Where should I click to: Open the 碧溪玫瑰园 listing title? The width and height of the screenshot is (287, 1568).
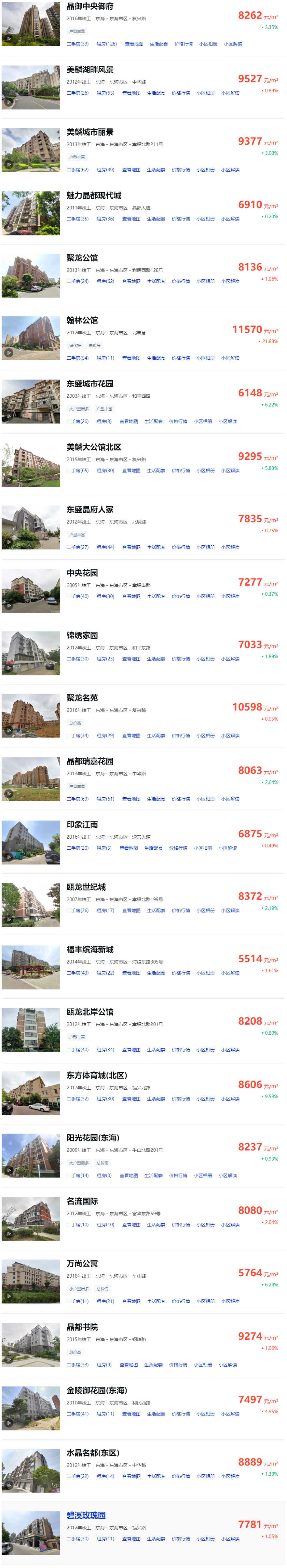(x=86, y=1515)
